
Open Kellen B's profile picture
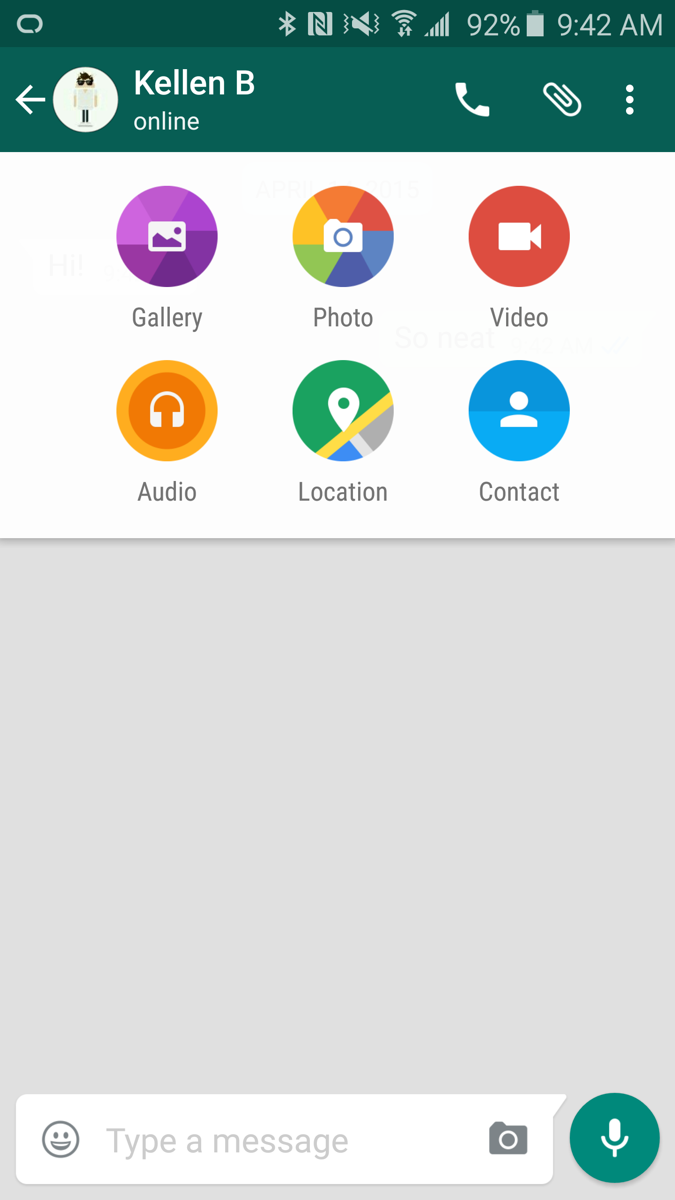86,99
